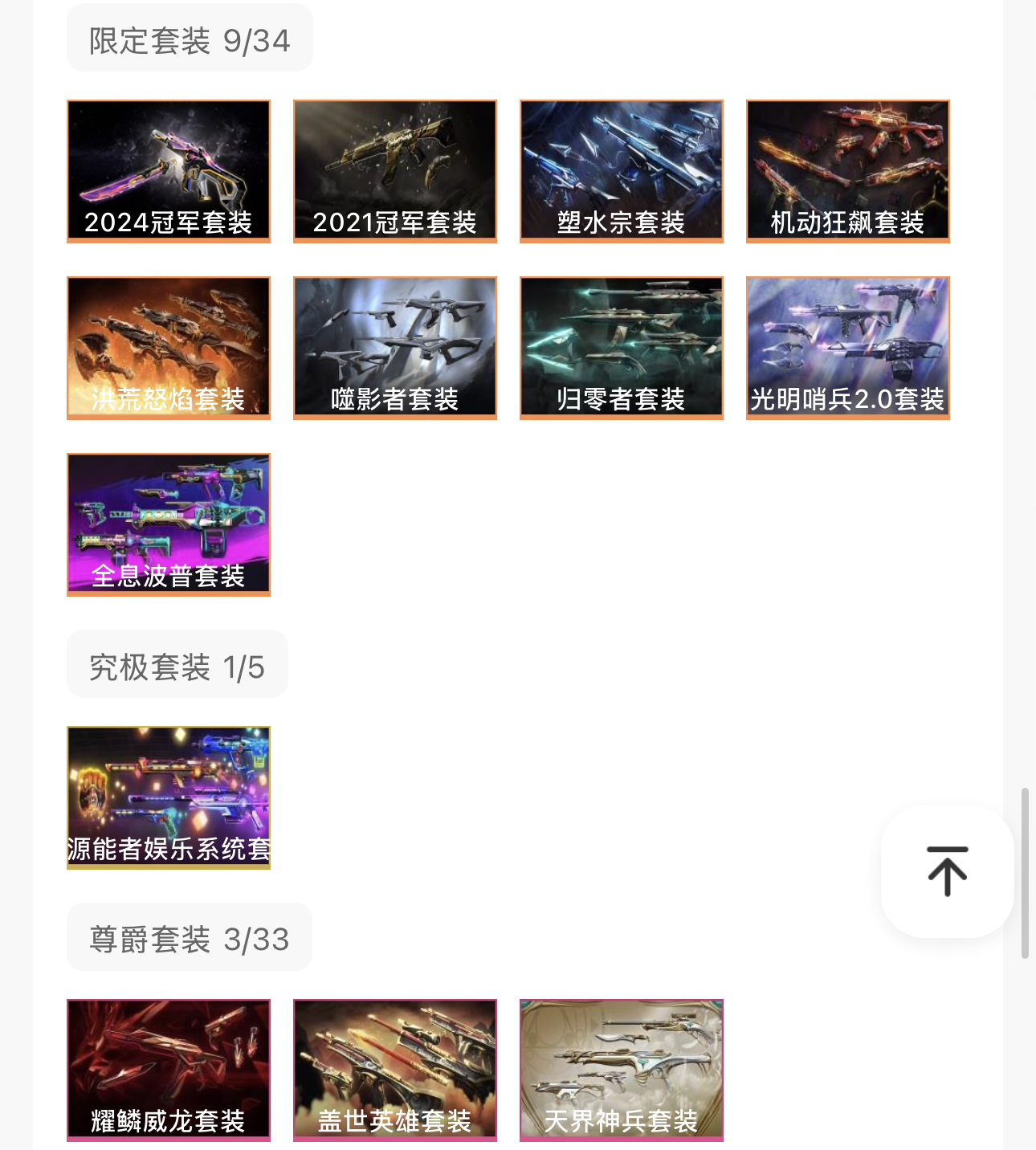The height and width of the screenshot is (1150, 1036).
Task: View the 2021冠军套装 bundle
Action: tap(395, 171)
